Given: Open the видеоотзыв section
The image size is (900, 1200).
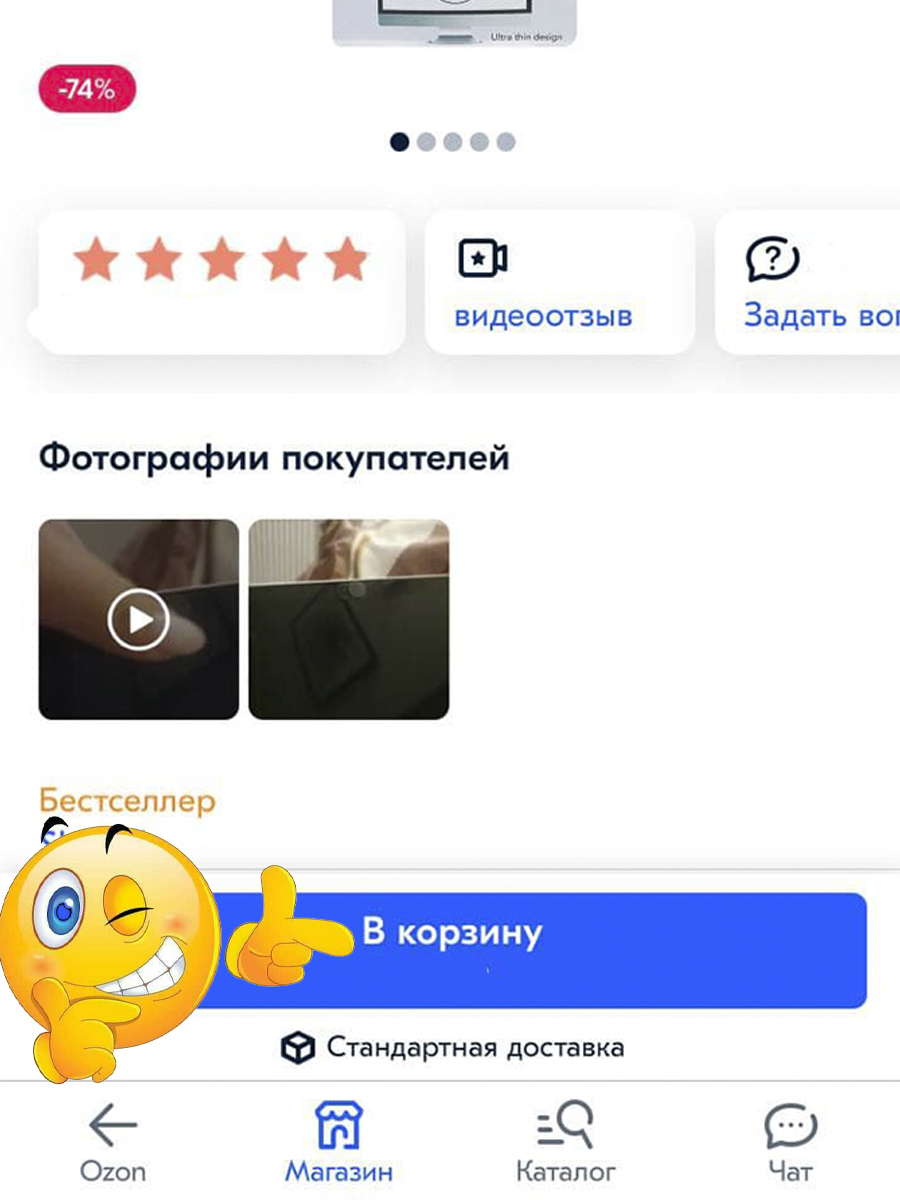Looking at the screenshot, I should (x=559, y=283).
